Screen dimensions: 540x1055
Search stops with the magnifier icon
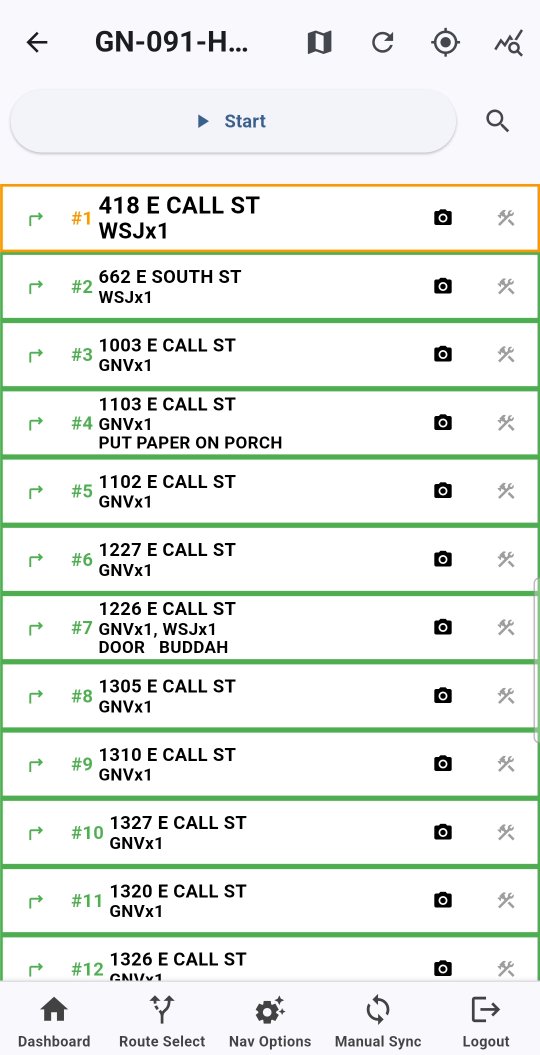tap(498, 121)
